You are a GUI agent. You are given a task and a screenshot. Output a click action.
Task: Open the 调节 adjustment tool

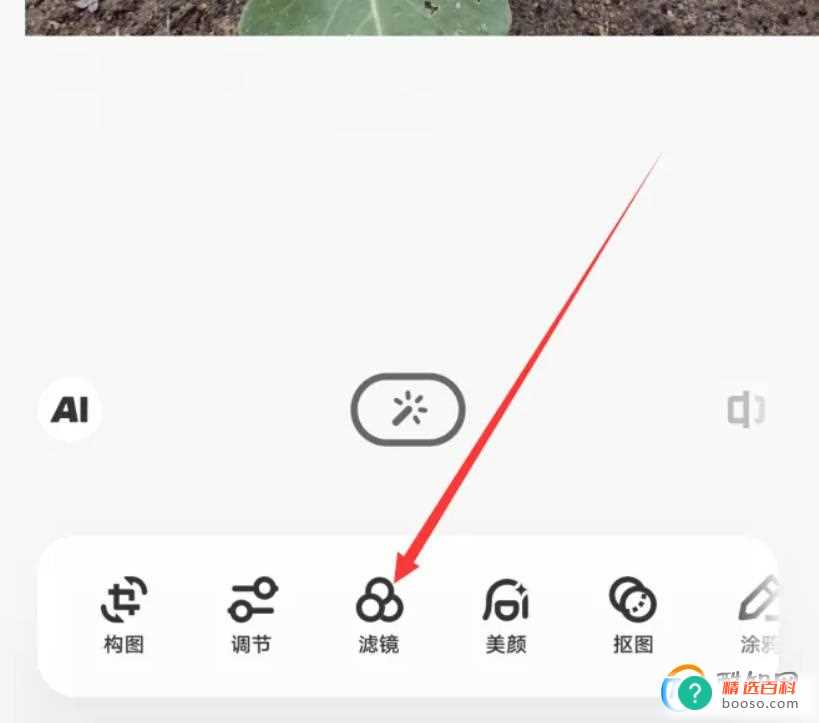coord(251,614)
